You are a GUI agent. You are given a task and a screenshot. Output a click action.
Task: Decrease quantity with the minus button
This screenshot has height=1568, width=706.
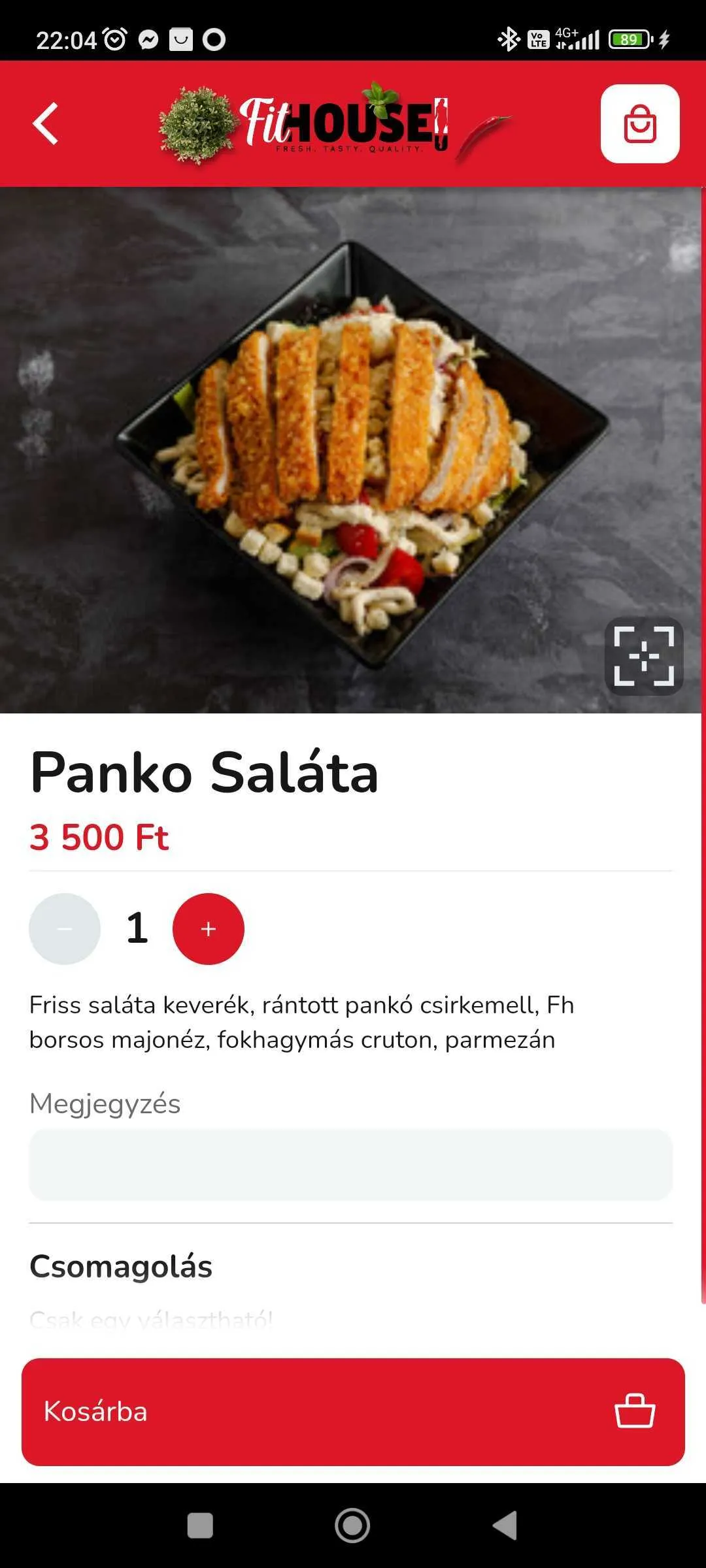point(65,928)
